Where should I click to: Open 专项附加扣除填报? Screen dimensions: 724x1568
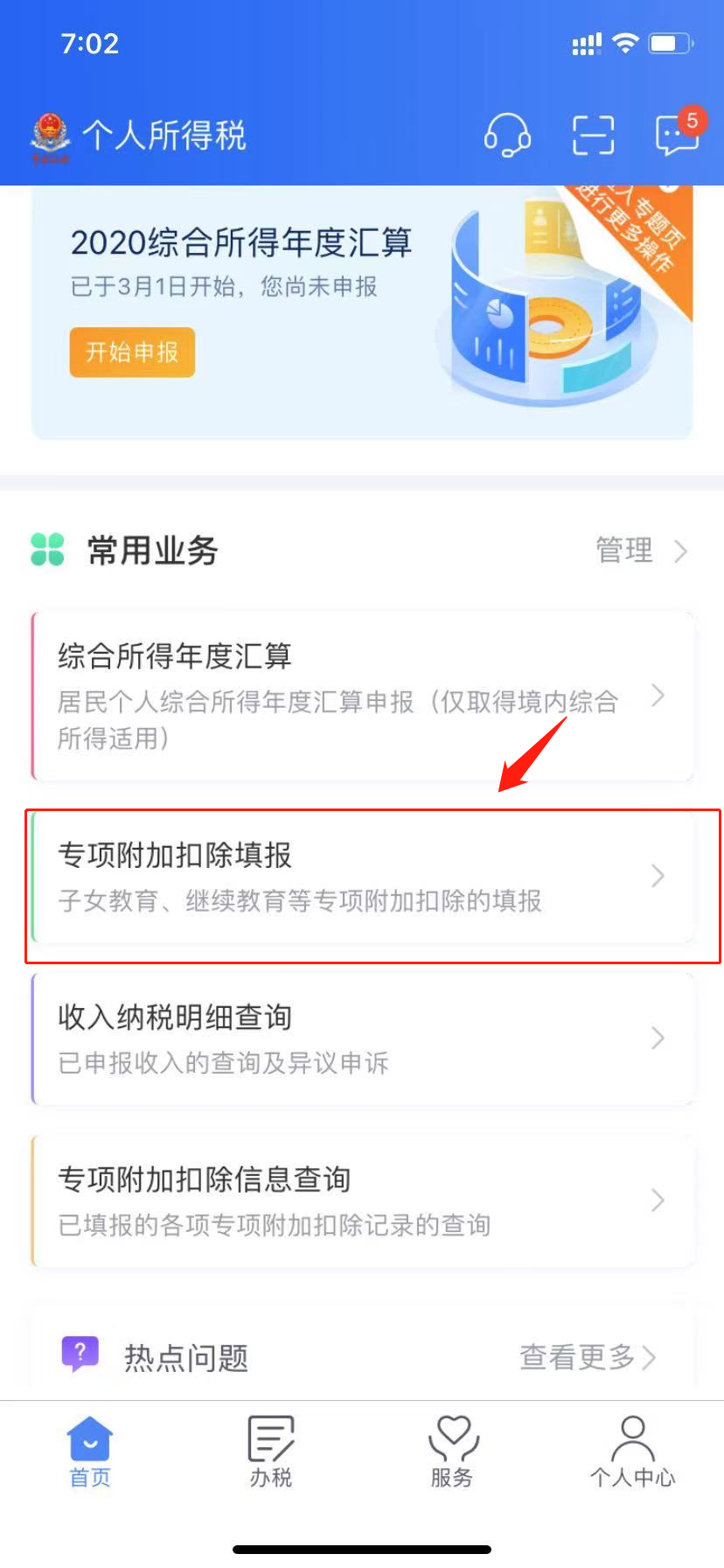tap(362, 877)
